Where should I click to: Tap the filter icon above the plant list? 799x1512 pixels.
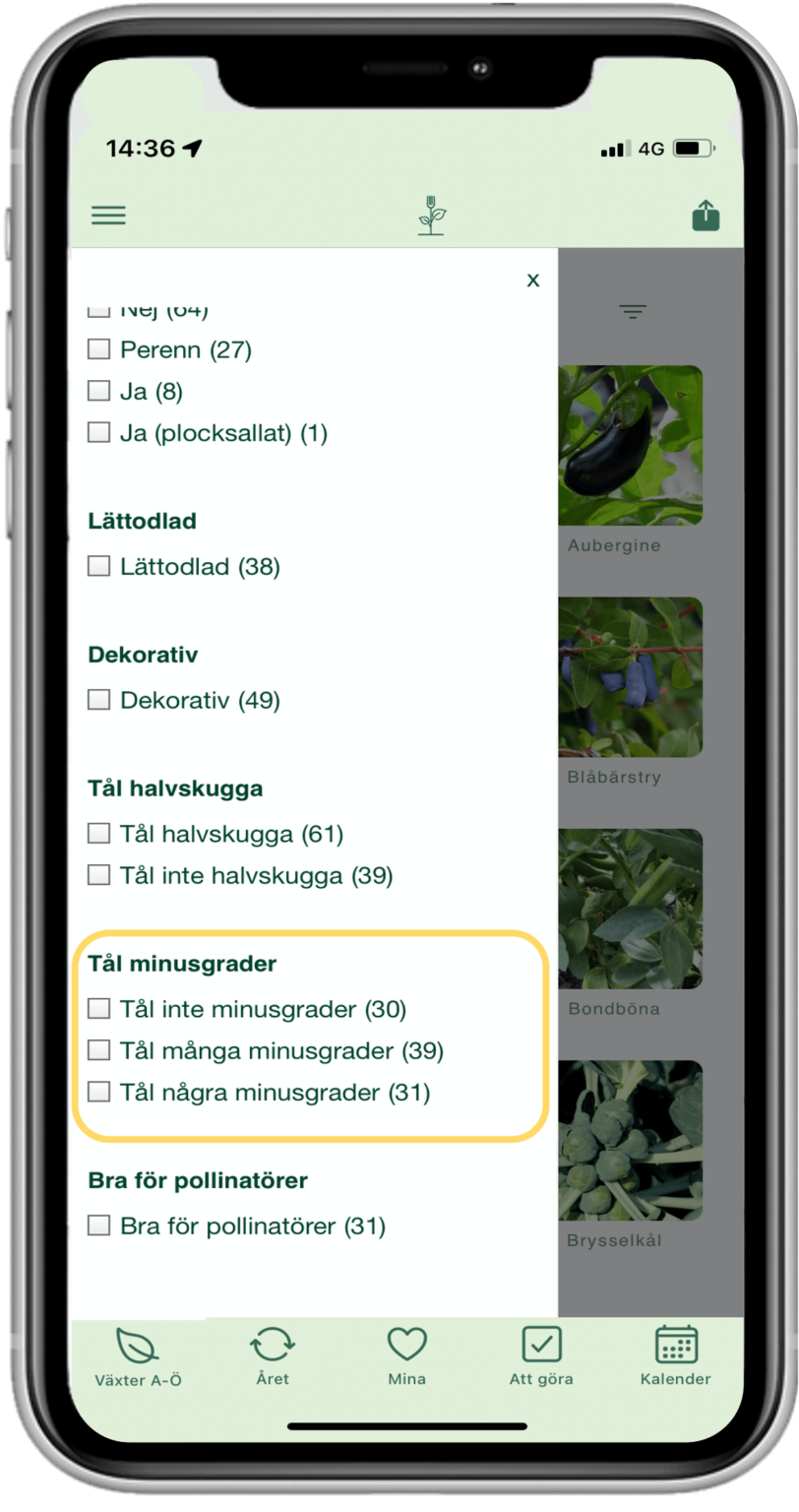tap(633, 311)
